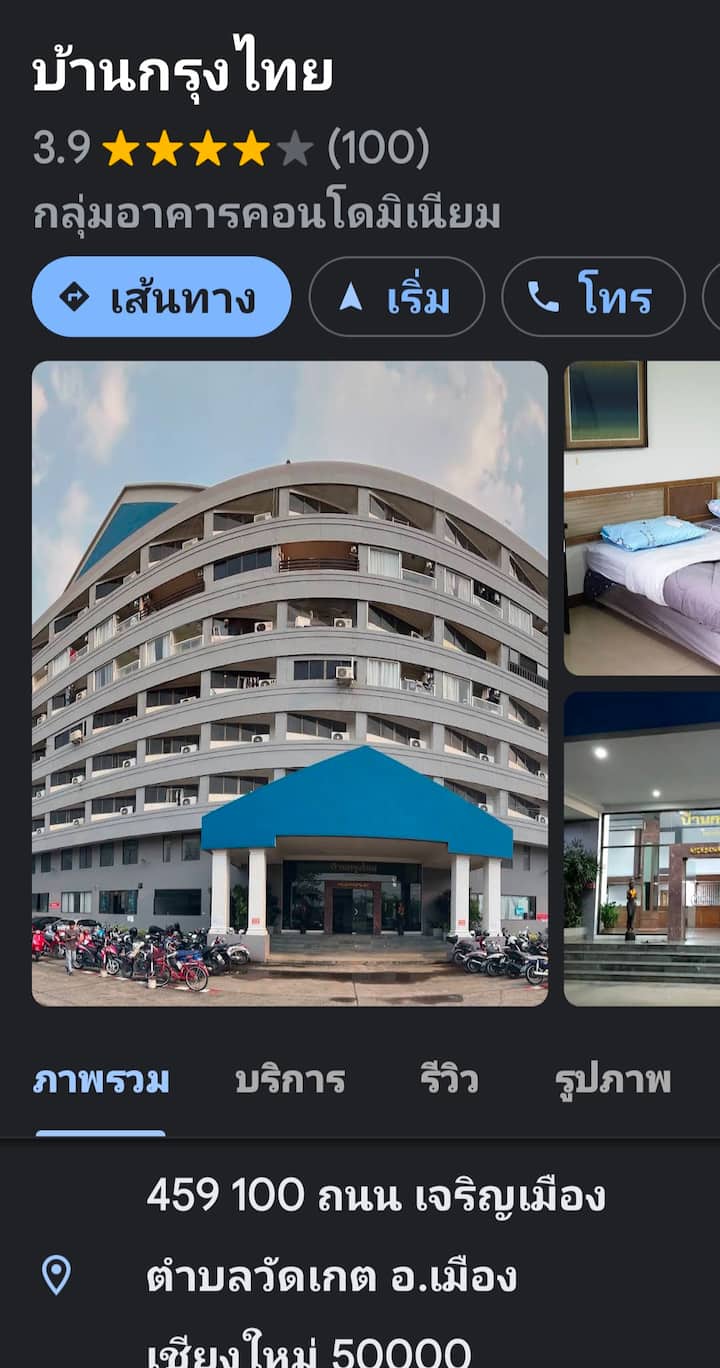Switch to the ภาพรวม tab
Image resolution: width=720 pixels, height=1368 pixels.
(101, 1081)
